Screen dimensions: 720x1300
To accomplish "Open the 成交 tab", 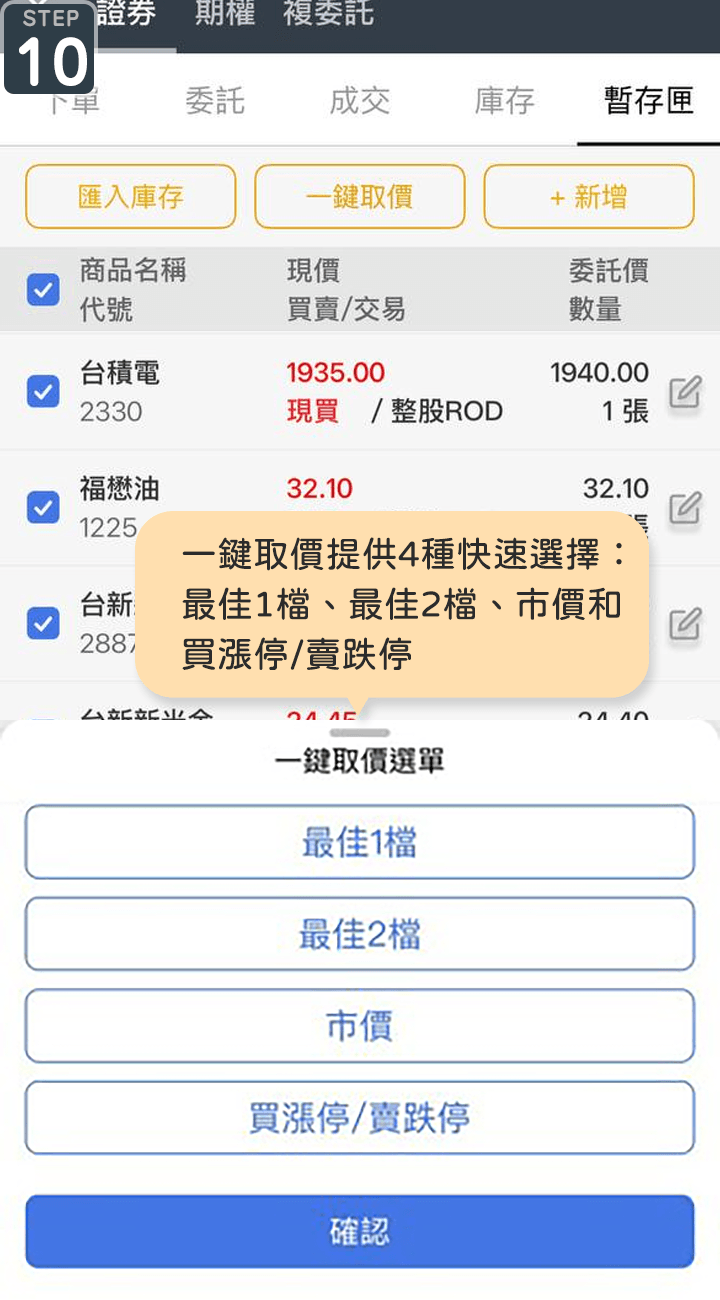I will tap(359, 101).
